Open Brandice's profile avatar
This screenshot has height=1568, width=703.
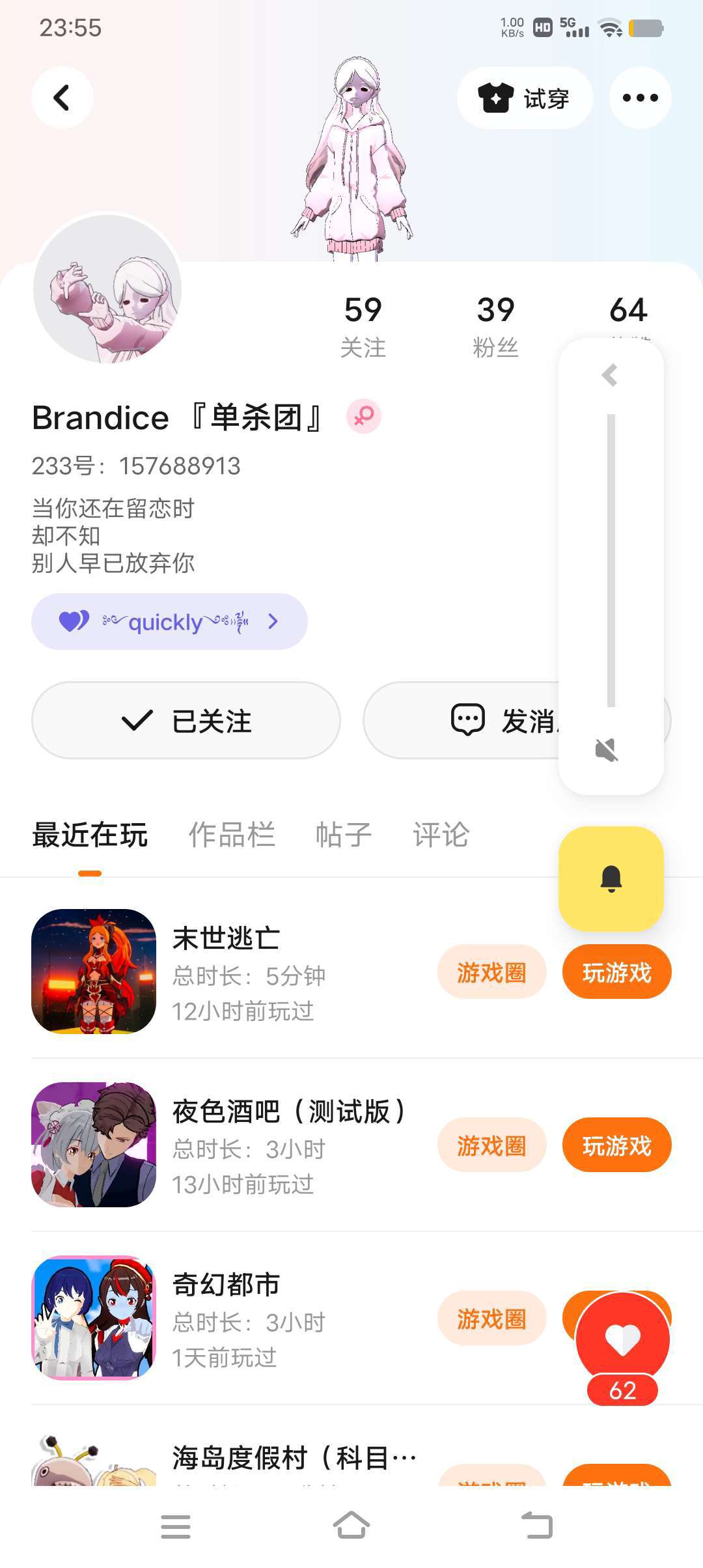click(107, 289)
